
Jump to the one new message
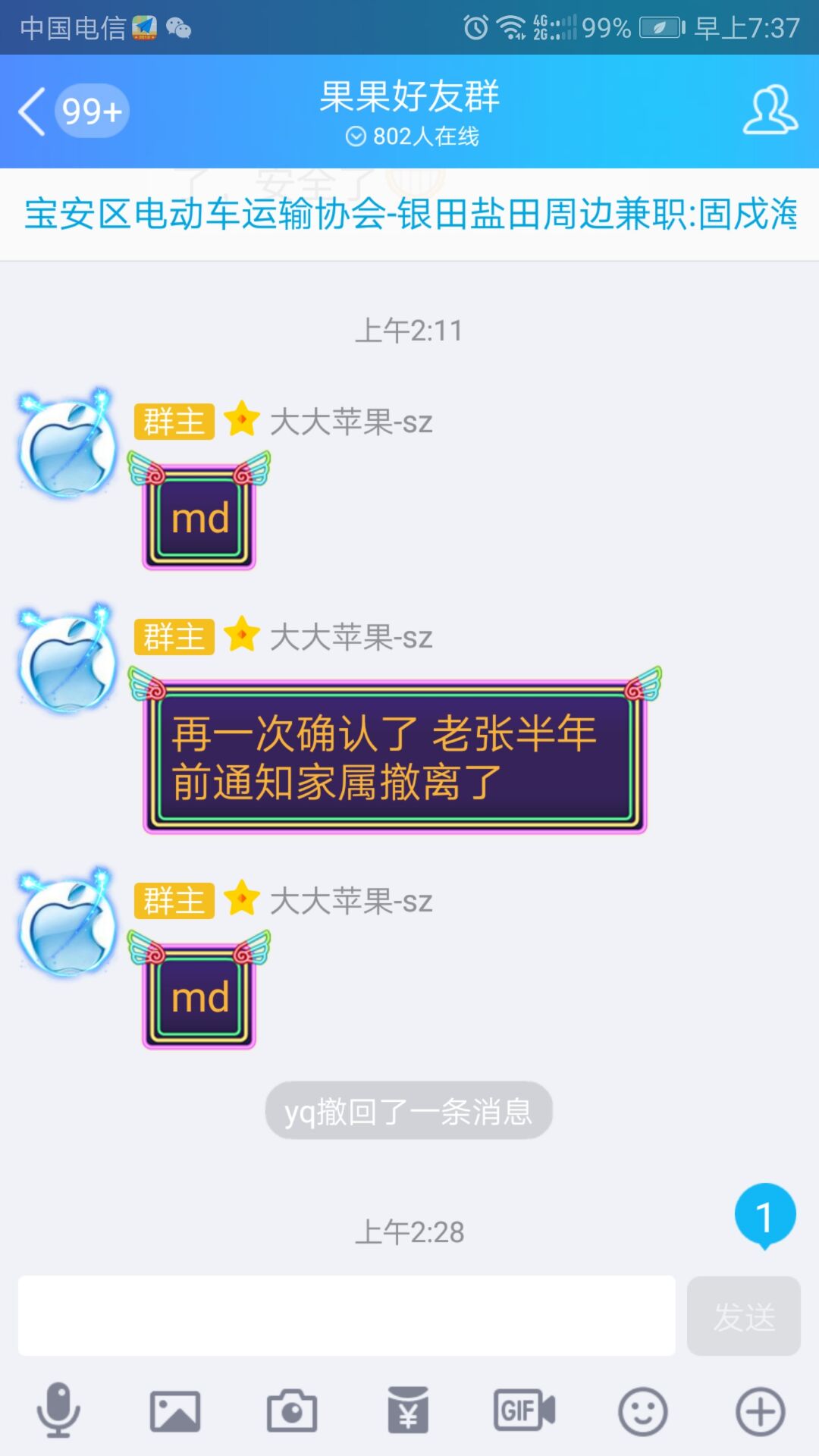764,1215
